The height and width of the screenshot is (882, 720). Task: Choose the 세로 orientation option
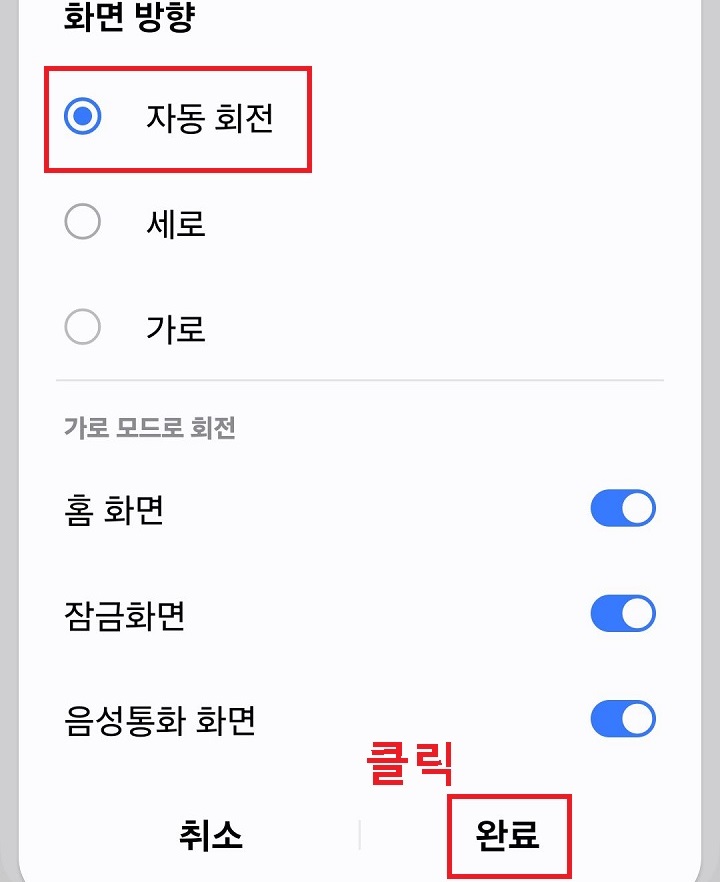(83, 222)
